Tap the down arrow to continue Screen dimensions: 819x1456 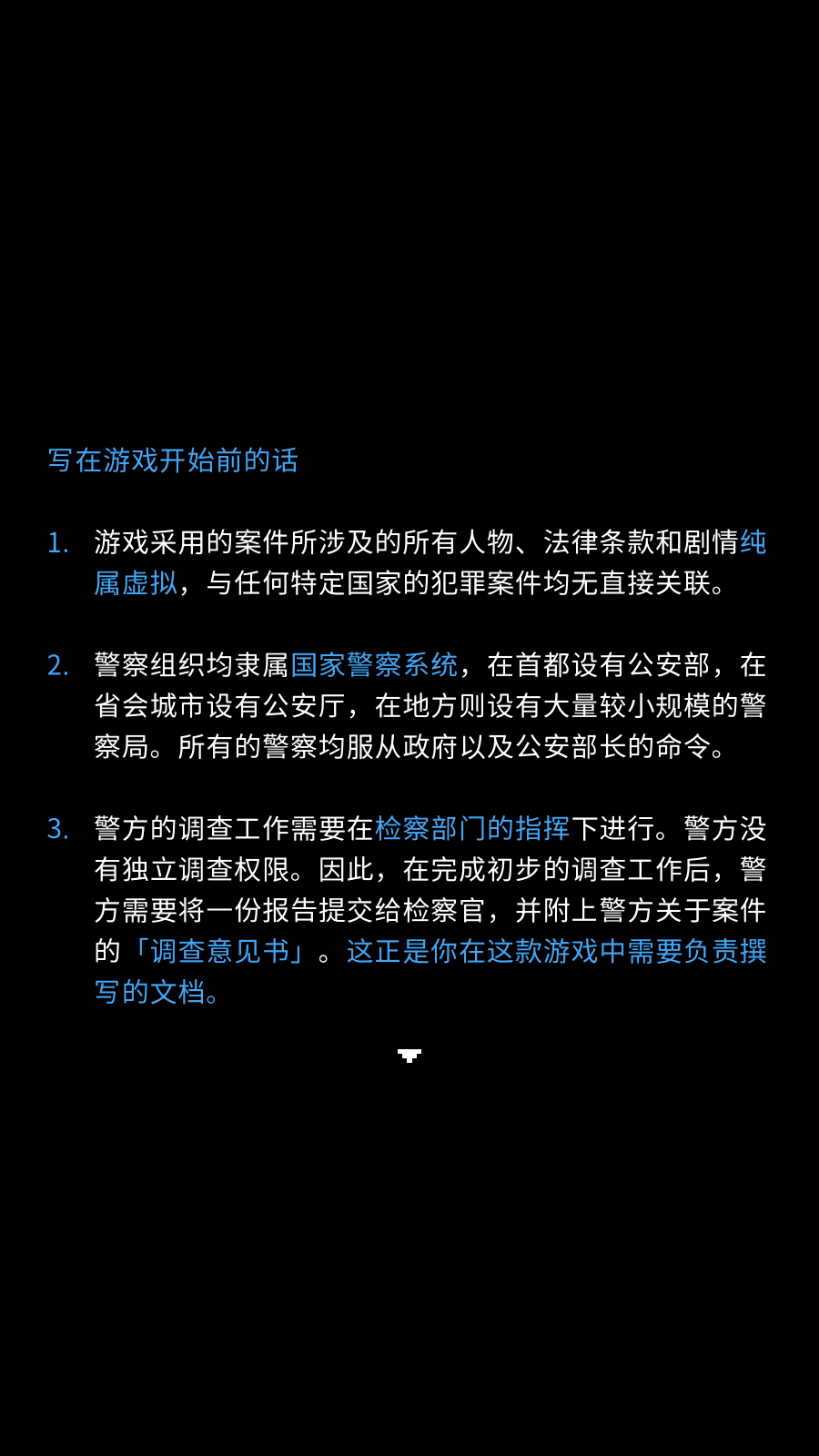coord(409,1056)
